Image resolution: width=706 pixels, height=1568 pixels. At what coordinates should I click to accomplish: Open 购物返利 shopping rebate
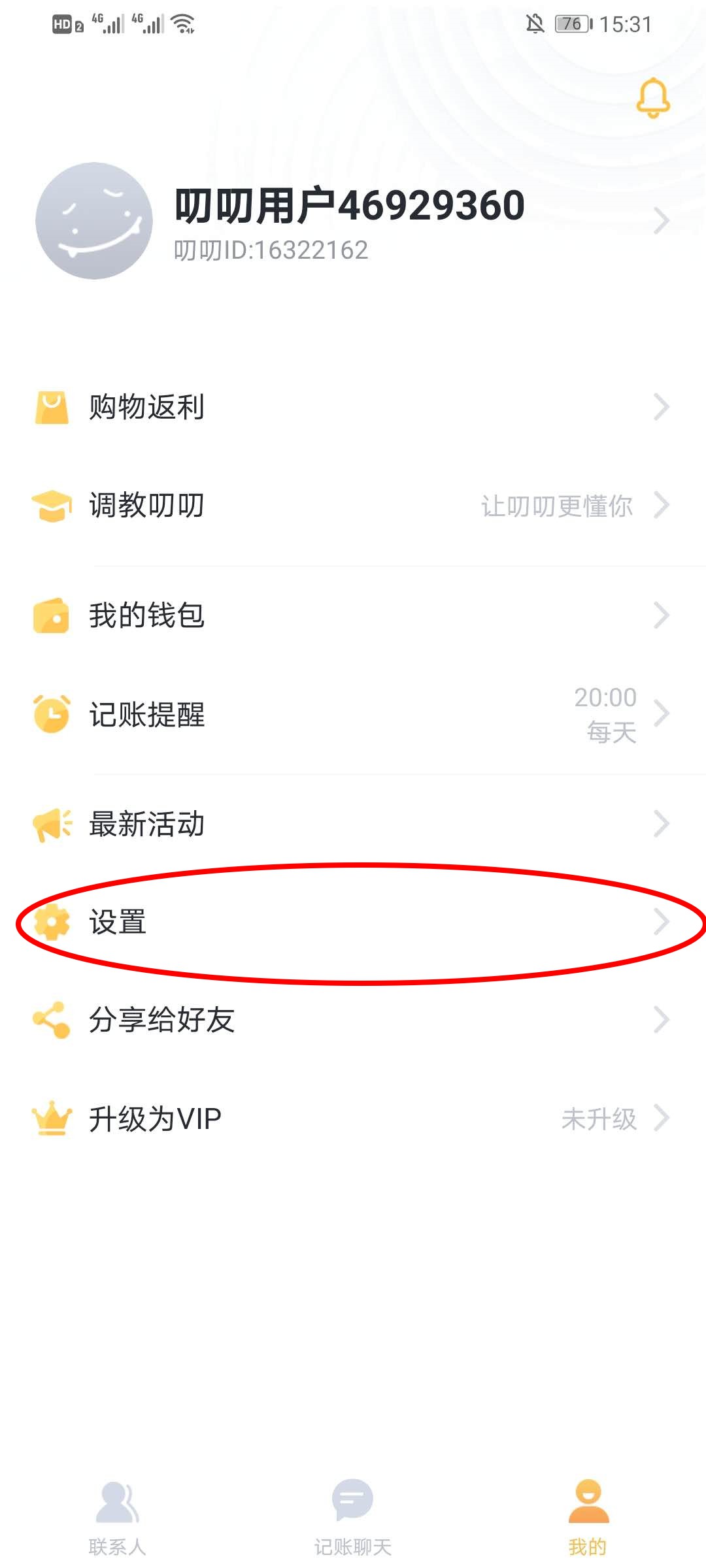pyautogui.click(x=353, y=407)
